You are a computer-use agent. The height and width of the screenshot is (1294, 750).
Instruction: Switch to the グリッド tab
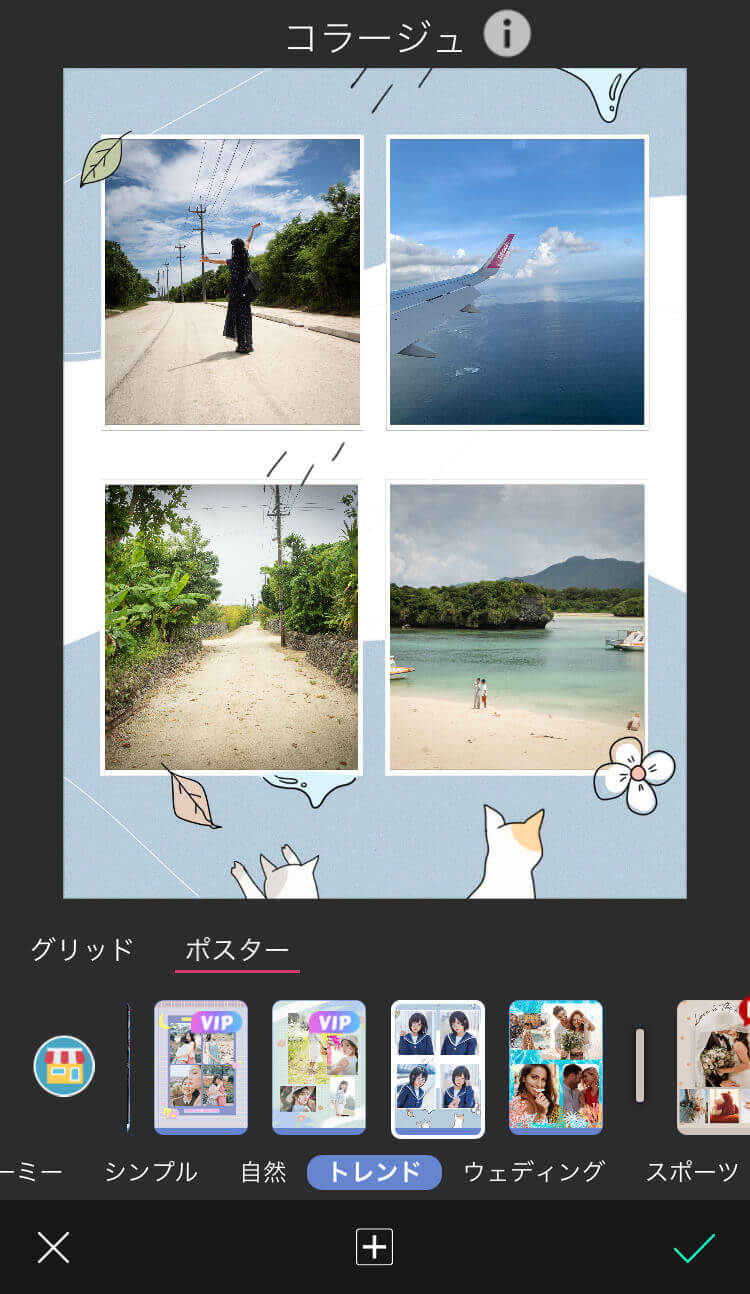[x=82, y=949]
